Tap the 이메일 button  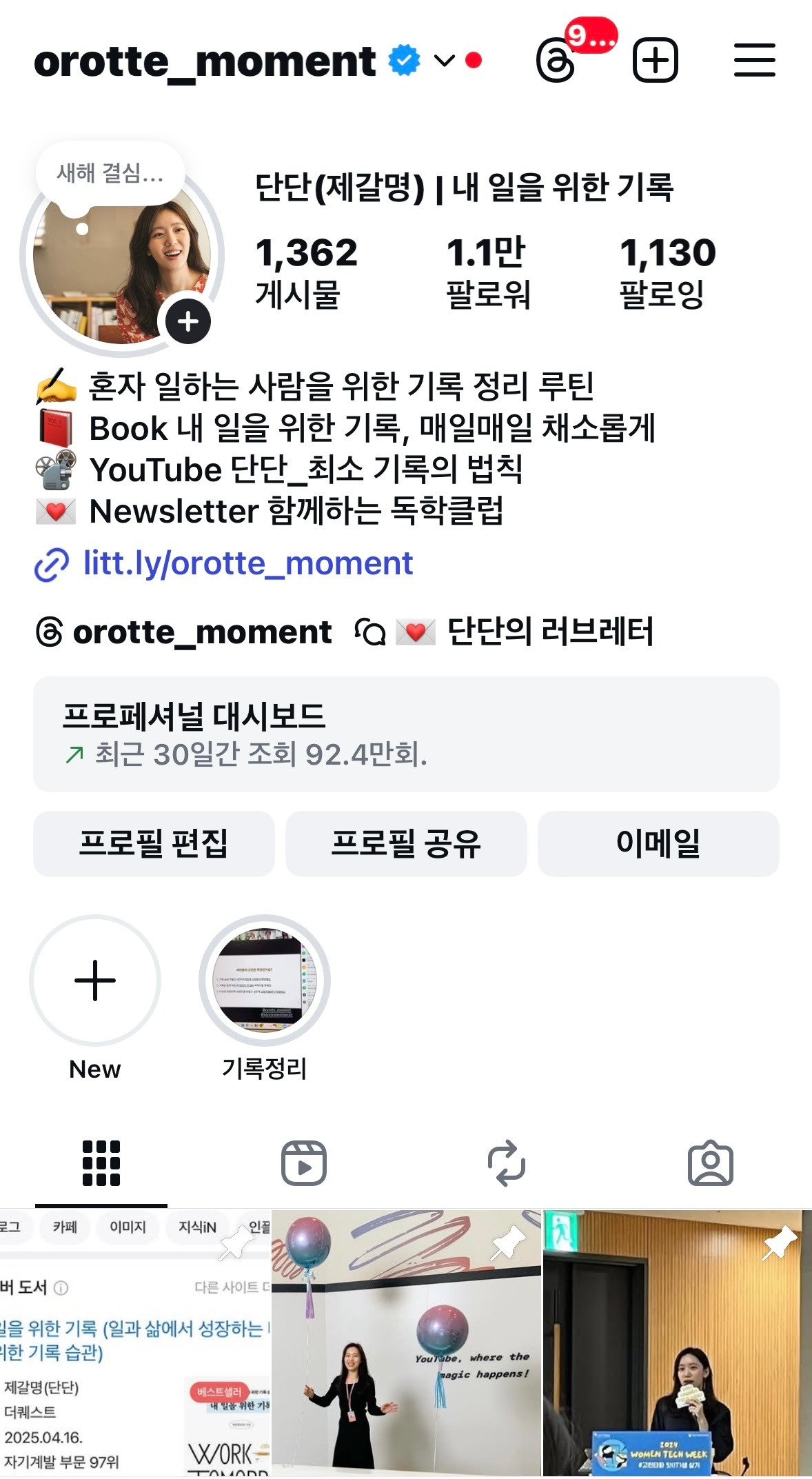pyautogui.click(x=658, y=843)
